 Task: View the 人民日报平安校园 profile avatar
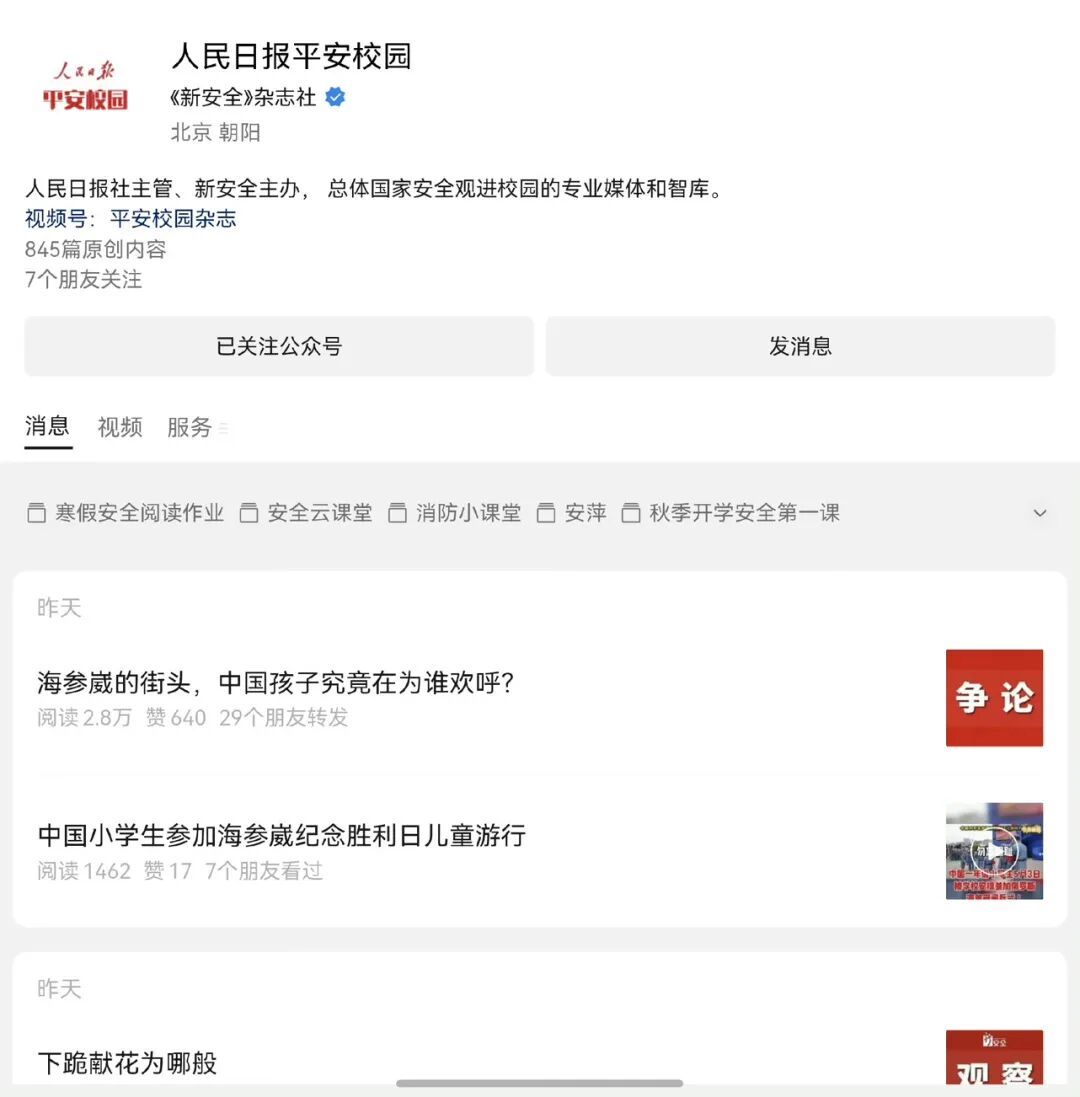pos(85,85)
